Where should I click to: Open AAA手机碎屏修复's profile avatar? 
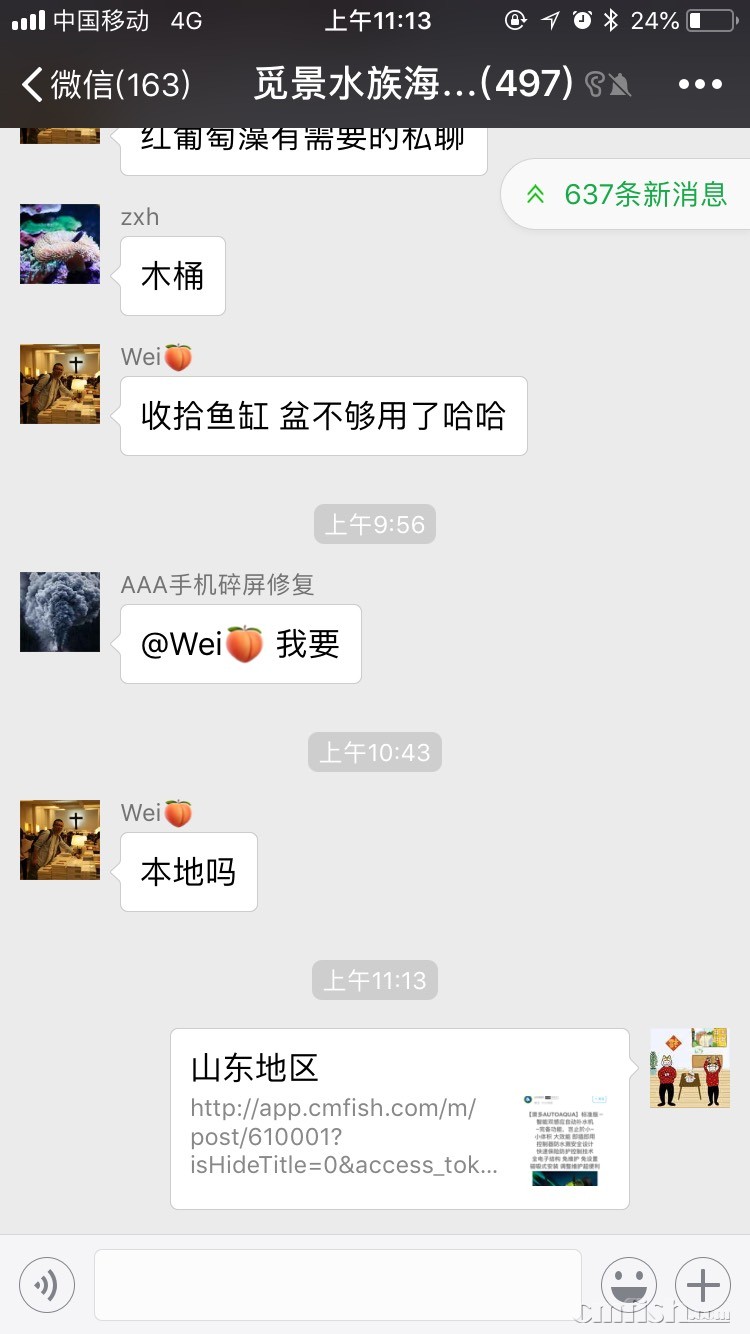coord(60,612)
